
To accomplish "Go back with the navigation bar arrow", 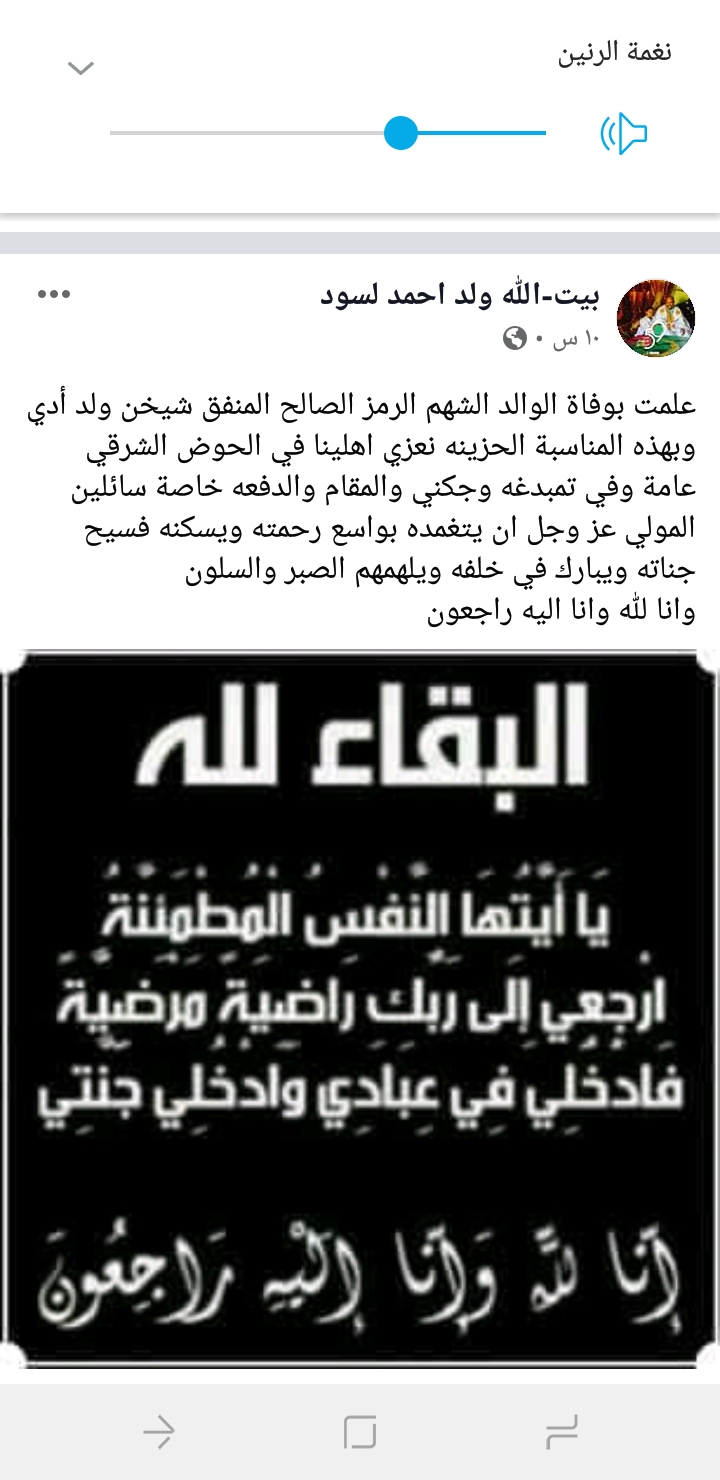I will pos(159,1433).
